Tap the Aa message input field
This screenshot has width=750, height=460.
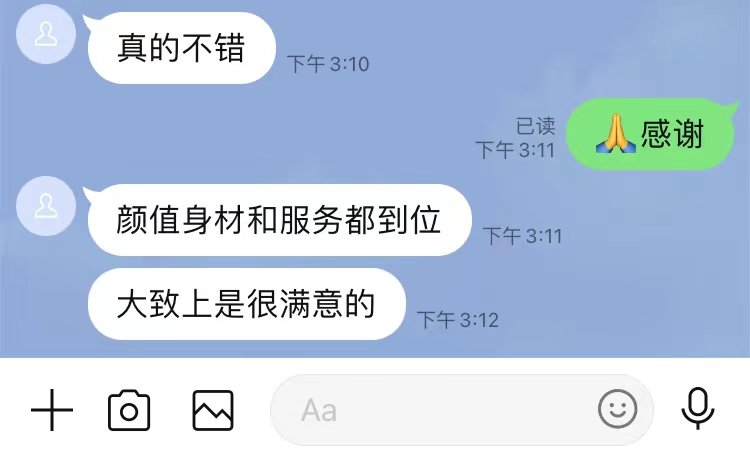(x=430, y=410)
